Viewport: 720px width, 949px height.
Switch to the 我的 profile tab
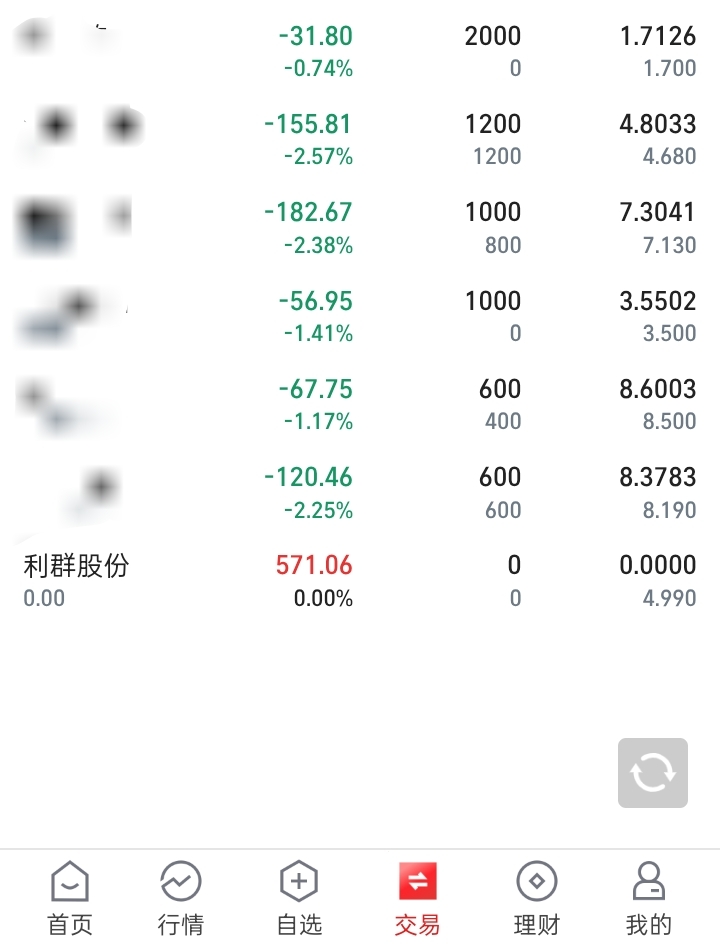click(x=649, y=898)
